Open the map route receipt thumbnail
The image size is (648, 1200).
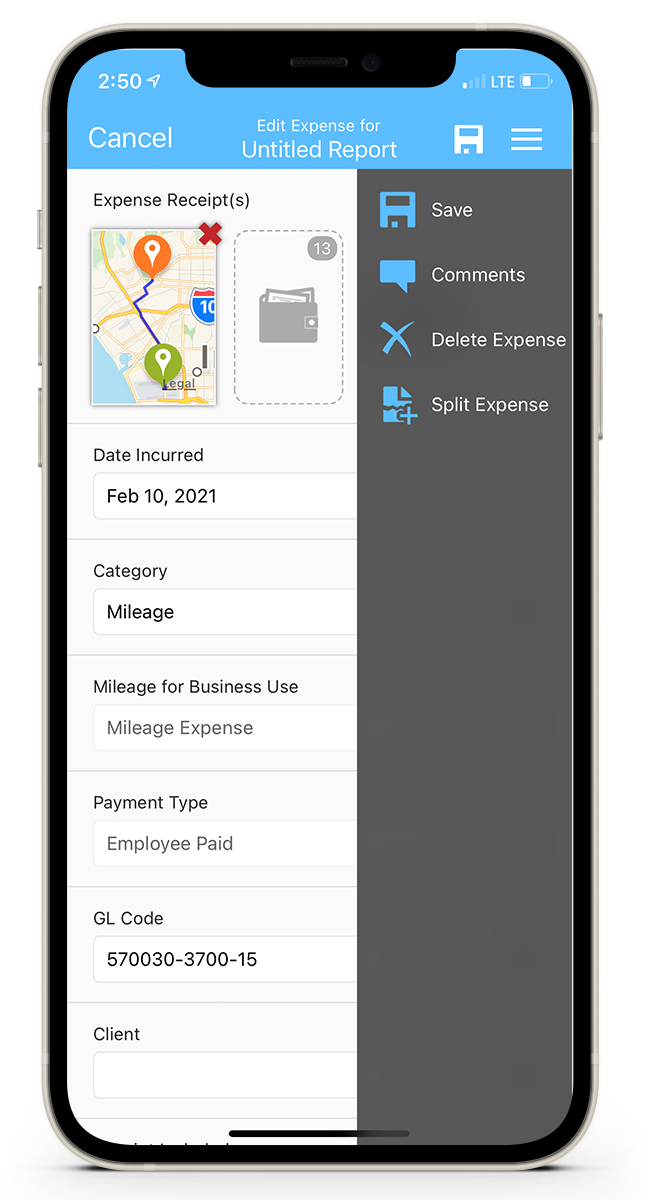pyautogui.click(x=152, y=320)
